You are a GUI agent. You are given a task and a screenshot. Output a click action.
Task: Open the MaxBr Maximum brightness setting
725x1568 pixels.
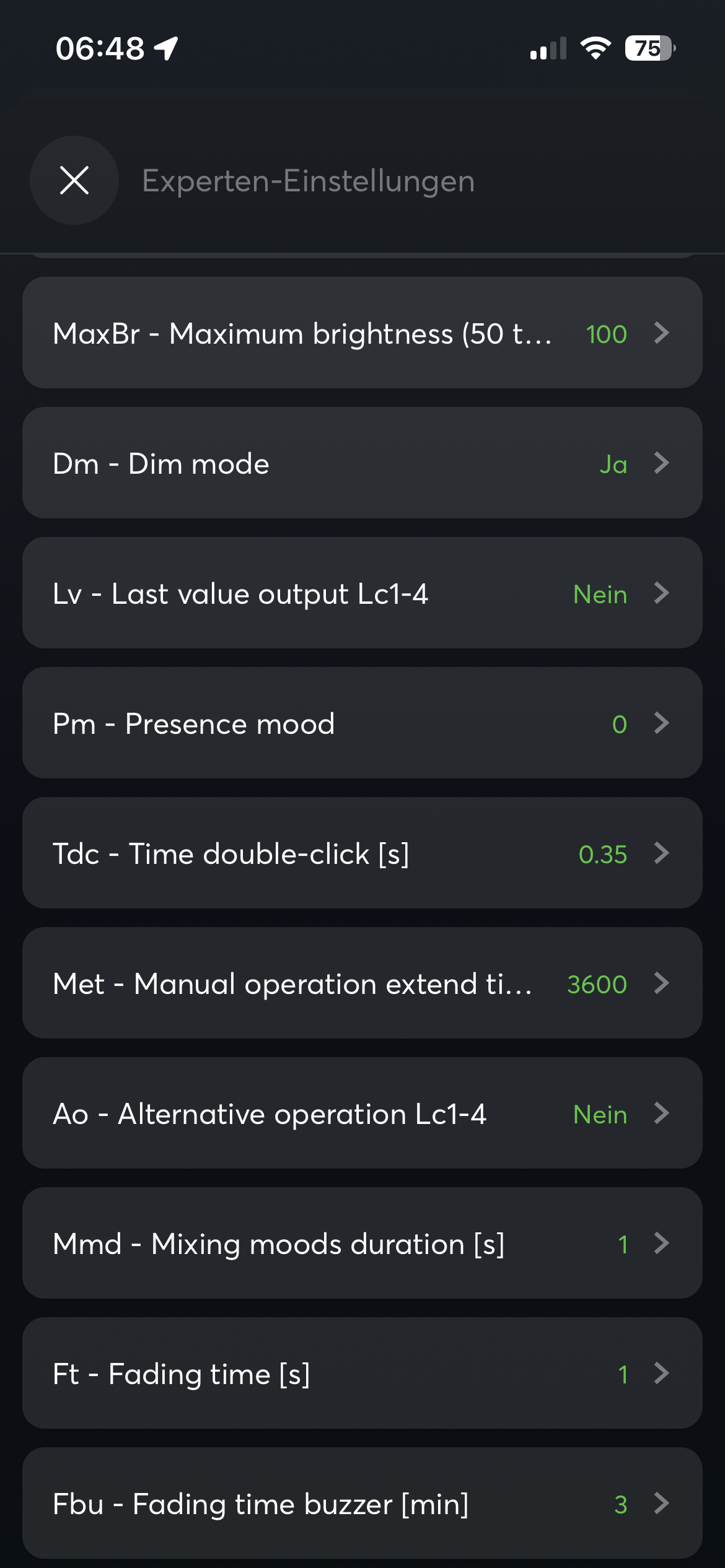tap(362, 333)
